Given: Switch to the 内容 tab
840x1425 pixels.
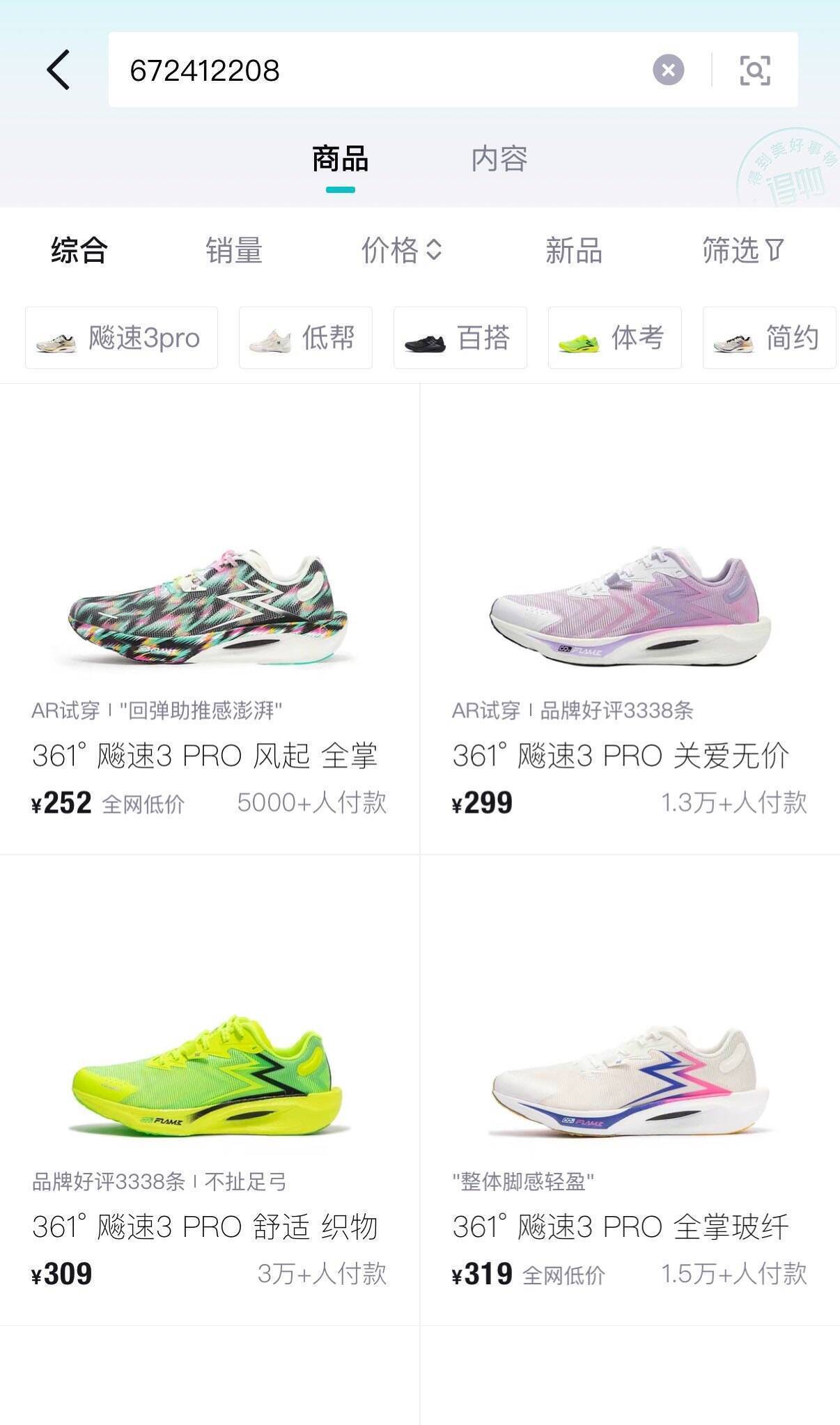Looking at the screenshot, I should coord(499,159).
